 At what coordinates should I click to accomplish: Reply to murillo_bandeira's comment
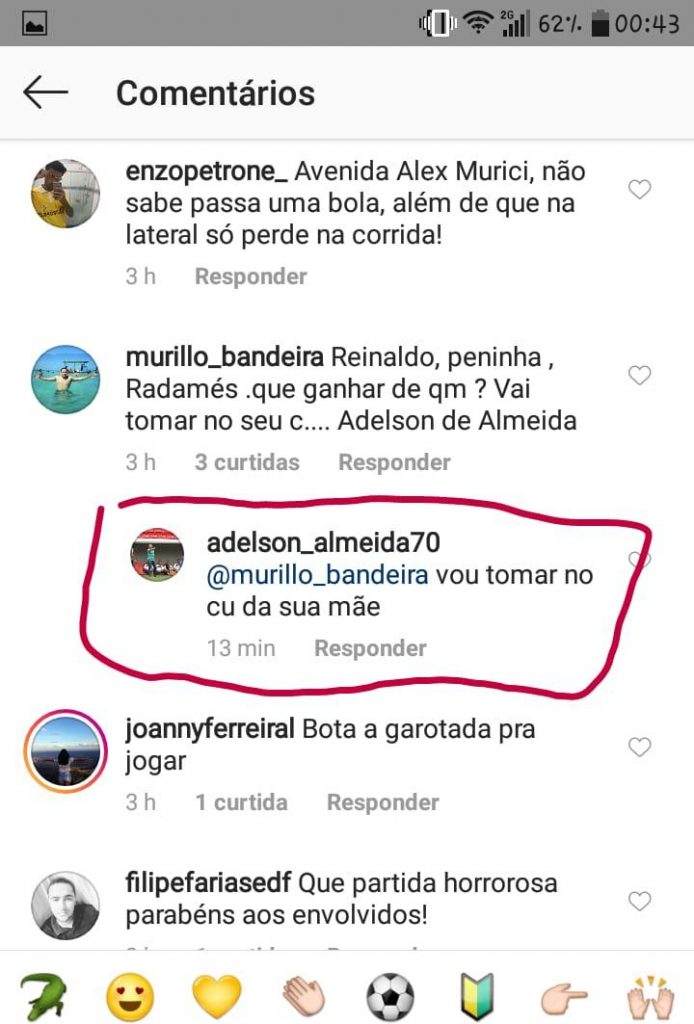394,462
